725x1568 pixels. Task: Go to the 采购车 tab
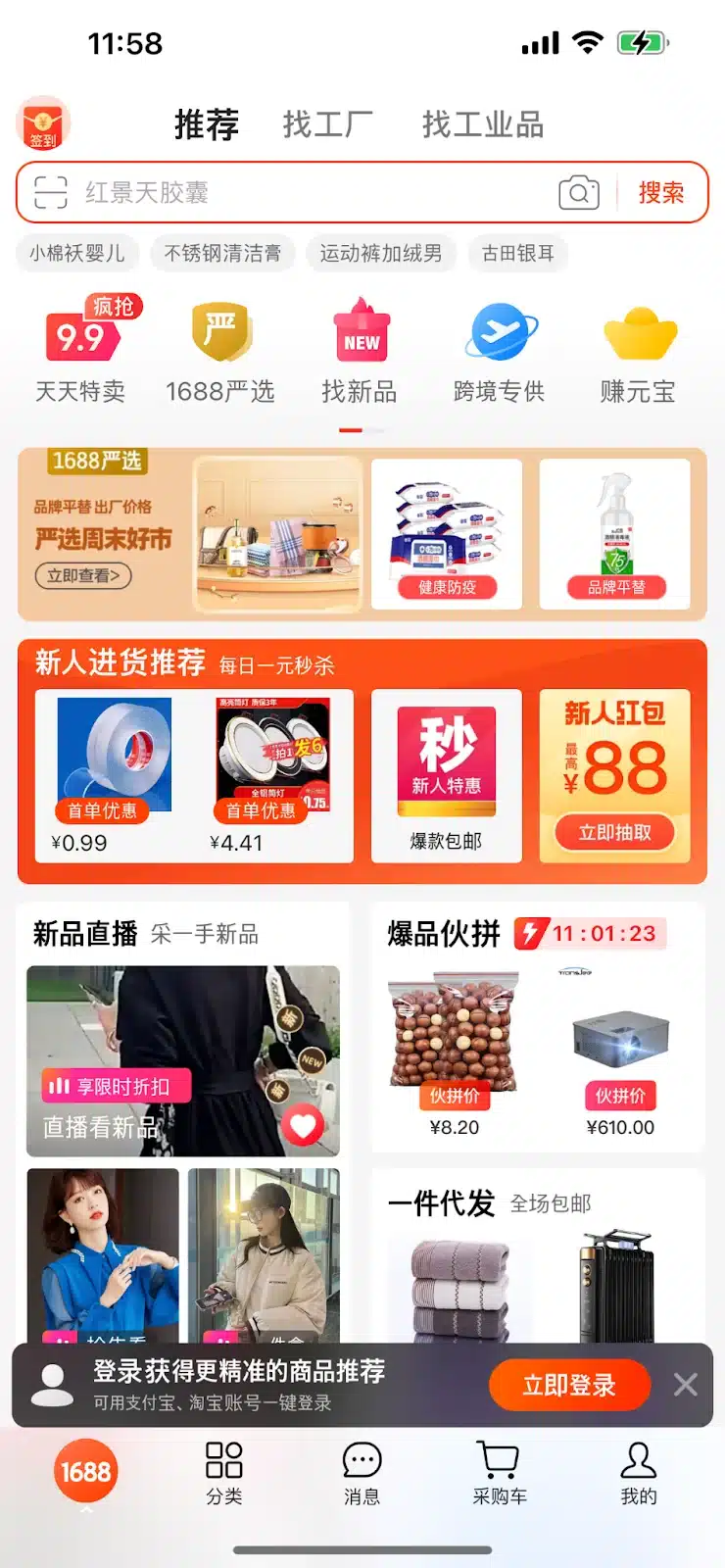pyautogui.click(x=500, y=1473)
